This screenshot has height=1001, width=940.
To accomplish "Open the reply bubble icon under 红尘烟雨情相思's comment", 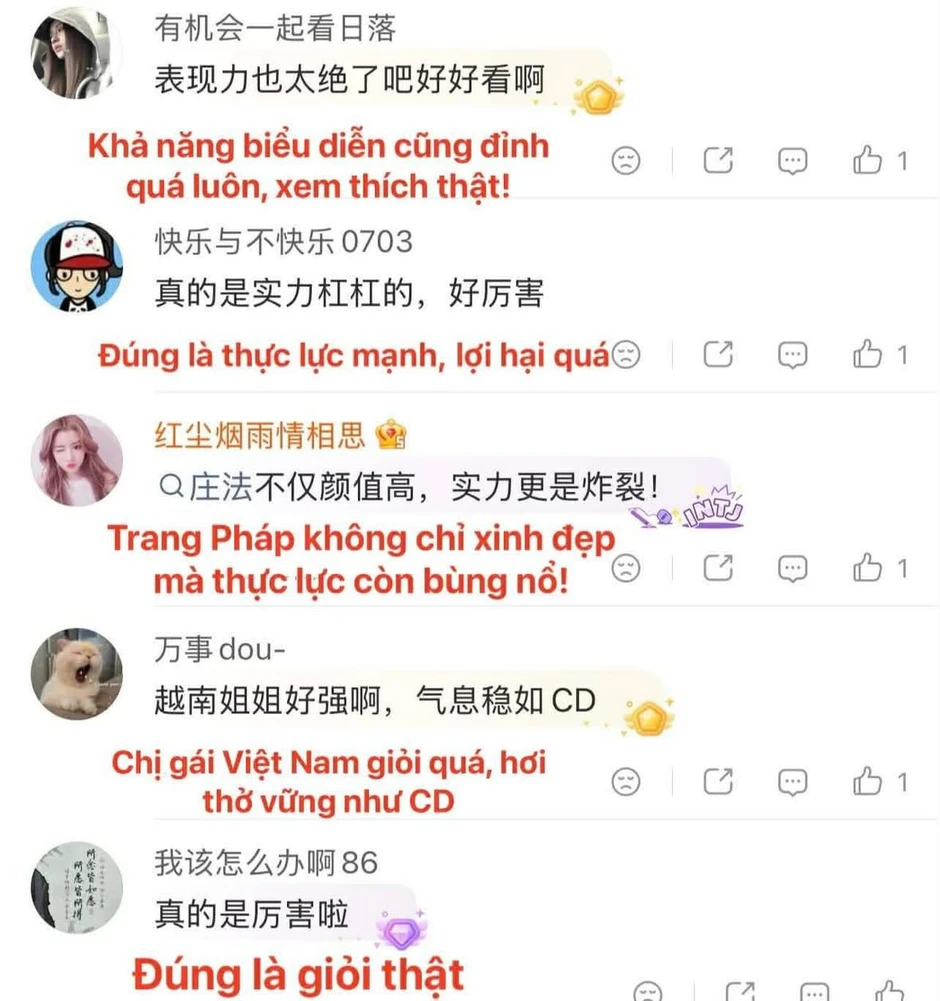I will [x=791, y=567].
